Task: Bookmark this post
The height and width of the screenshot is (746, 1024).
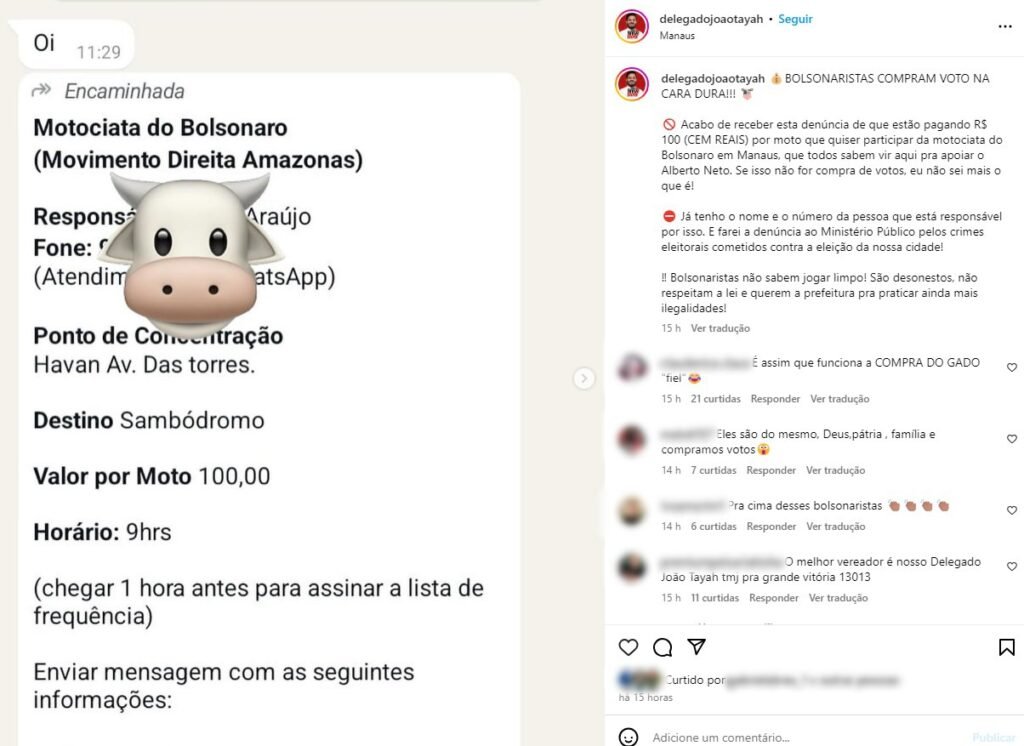Action: (x=1006, y=647)
